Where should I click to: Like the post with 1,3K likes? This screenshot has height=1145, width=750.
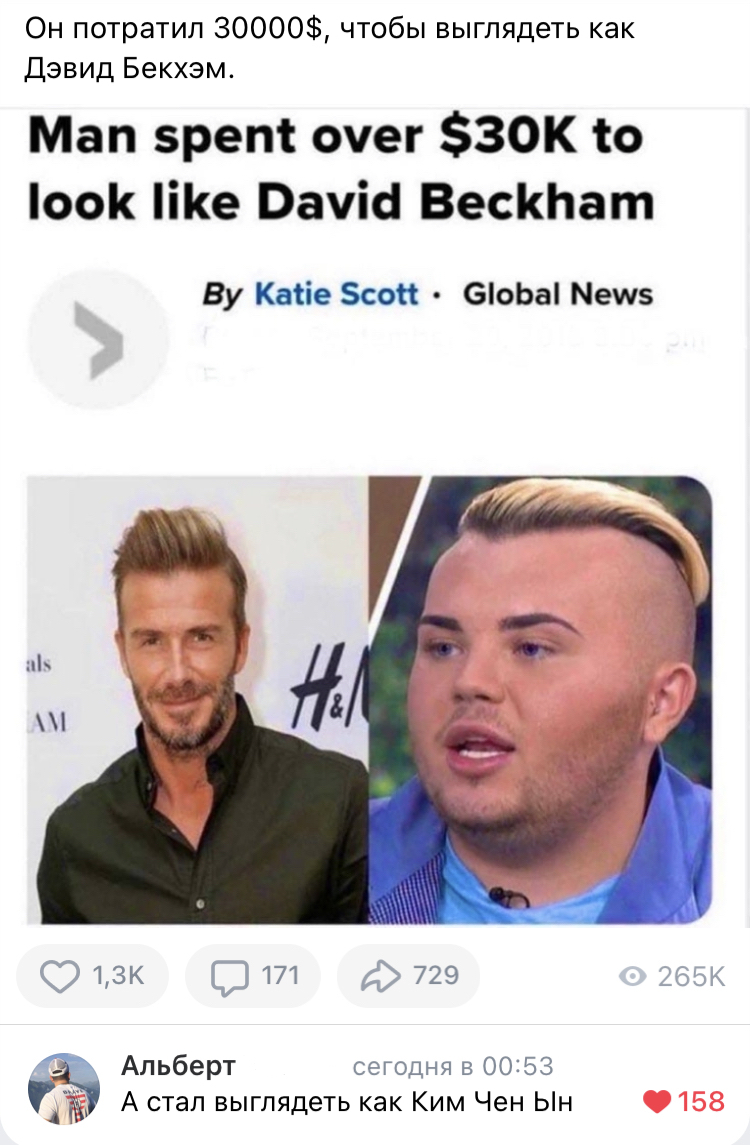click(x=92, y=976)
